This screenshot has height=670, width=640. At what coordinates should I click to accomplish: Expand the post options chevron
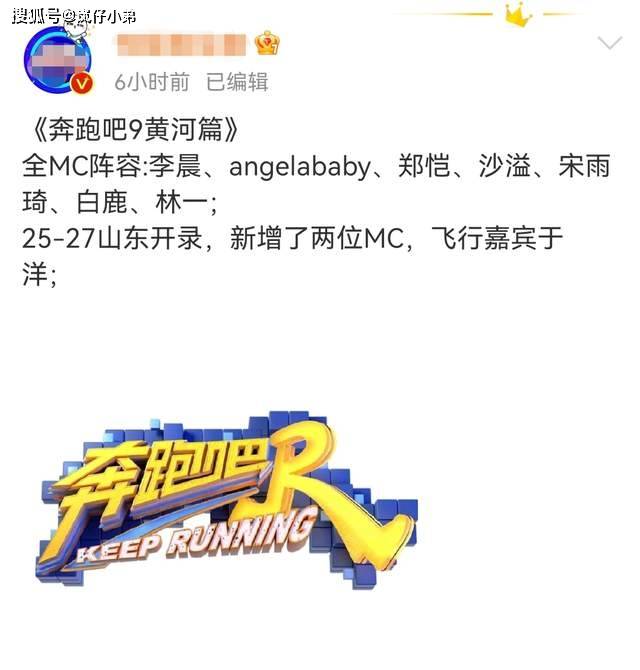point(609,42)
